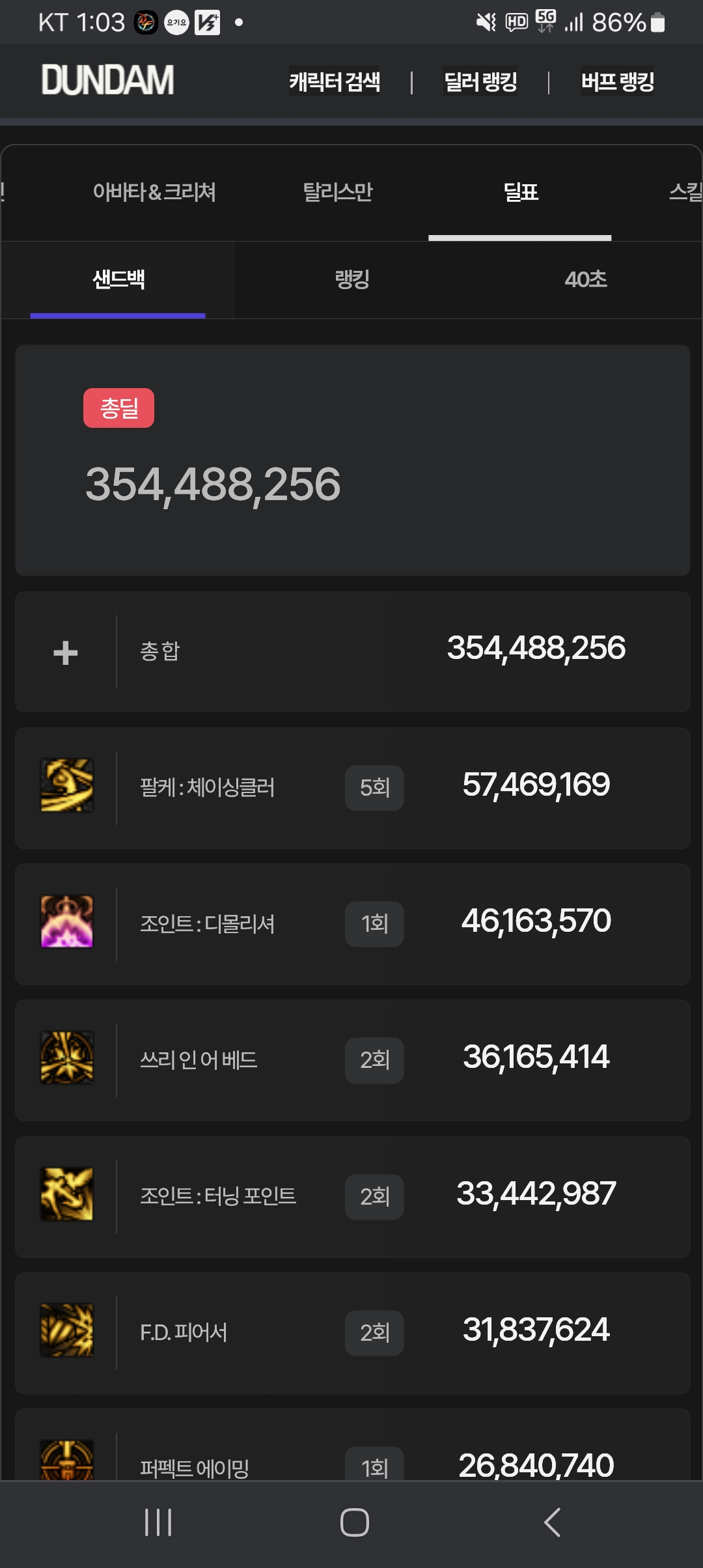Open the DUNDAM home logo
This screenshot has height=1568, width=703.
(108, 81)
